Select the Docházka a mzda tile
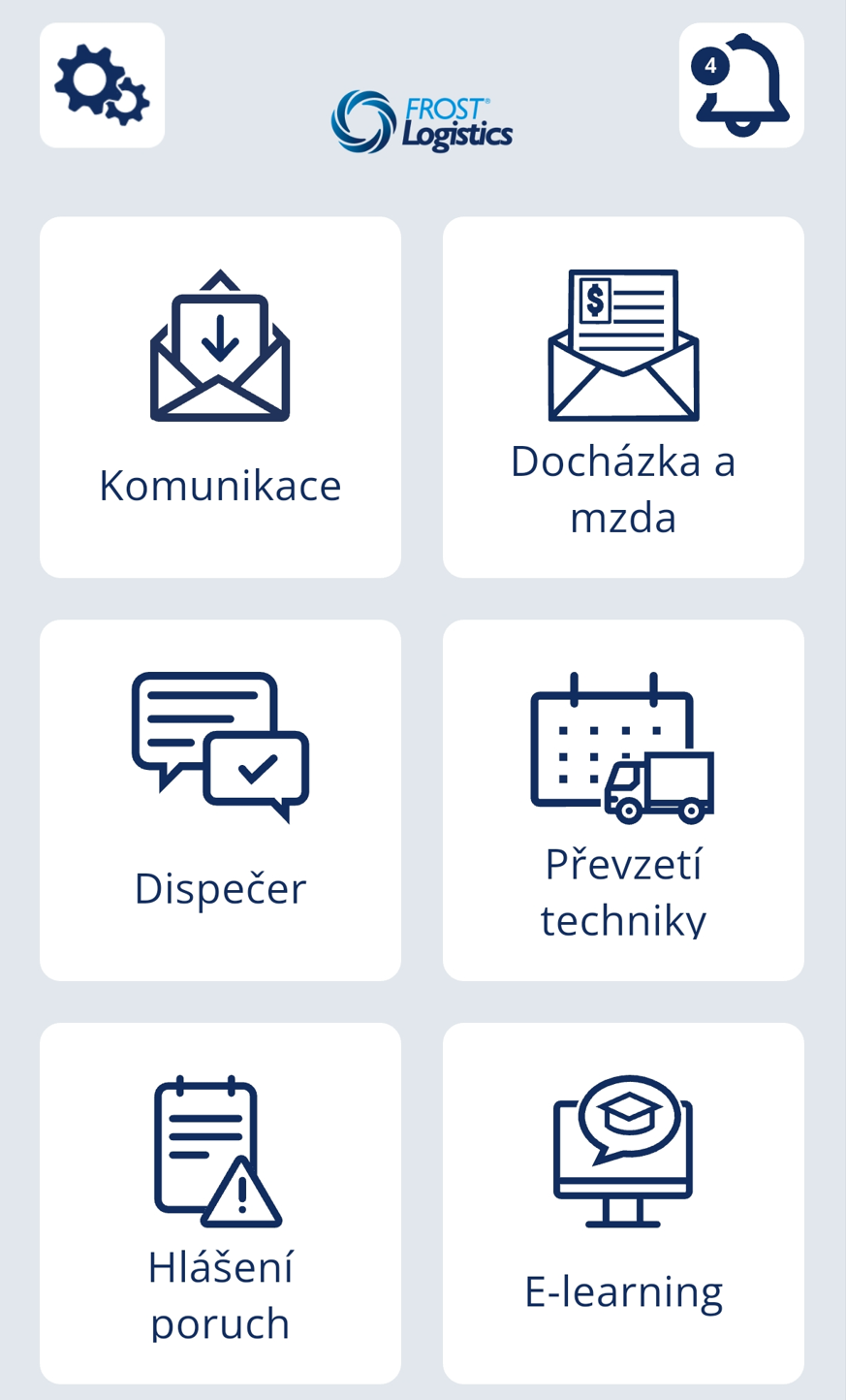This screenshot has height=1400, width=846. [623, 398]
